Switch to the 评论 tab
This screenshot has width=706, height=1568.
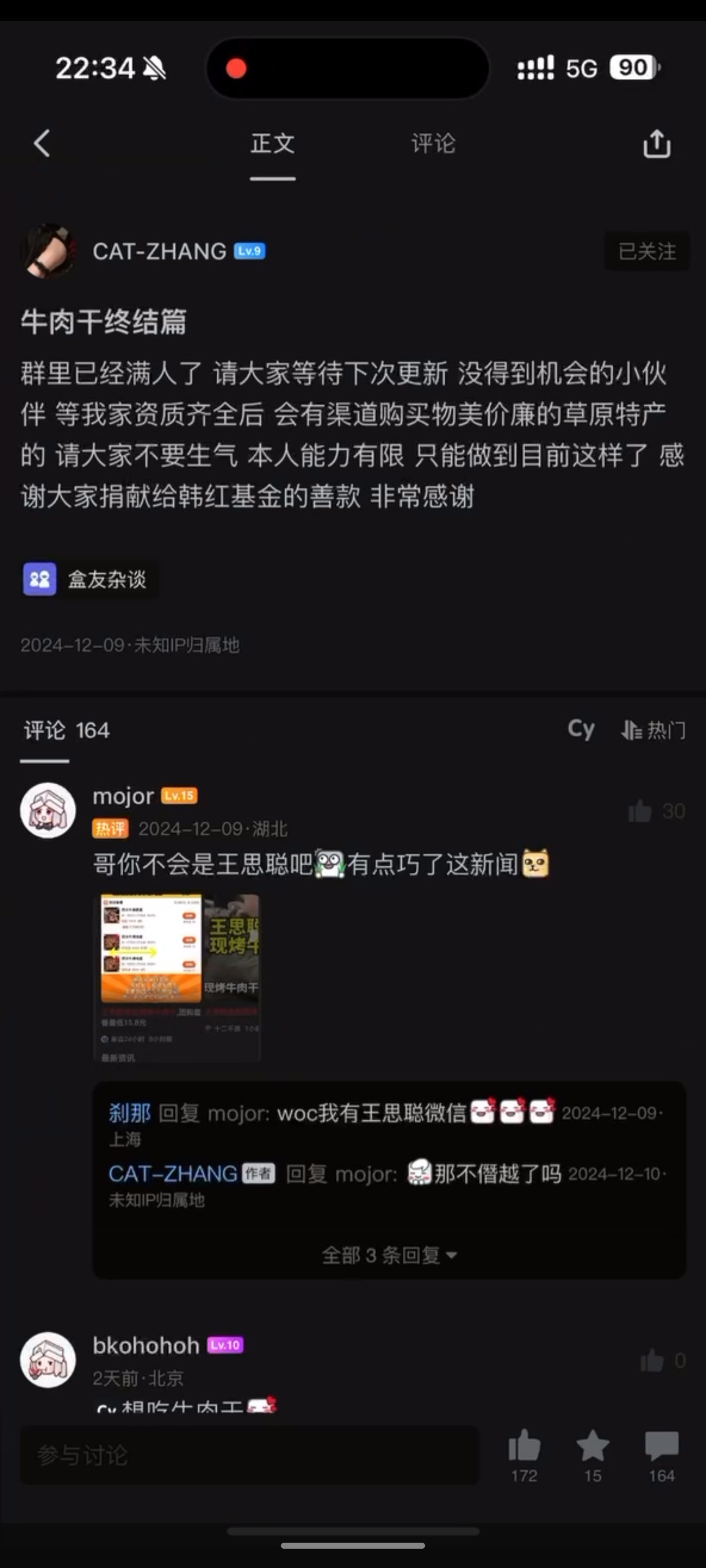(x=432, y=144)
